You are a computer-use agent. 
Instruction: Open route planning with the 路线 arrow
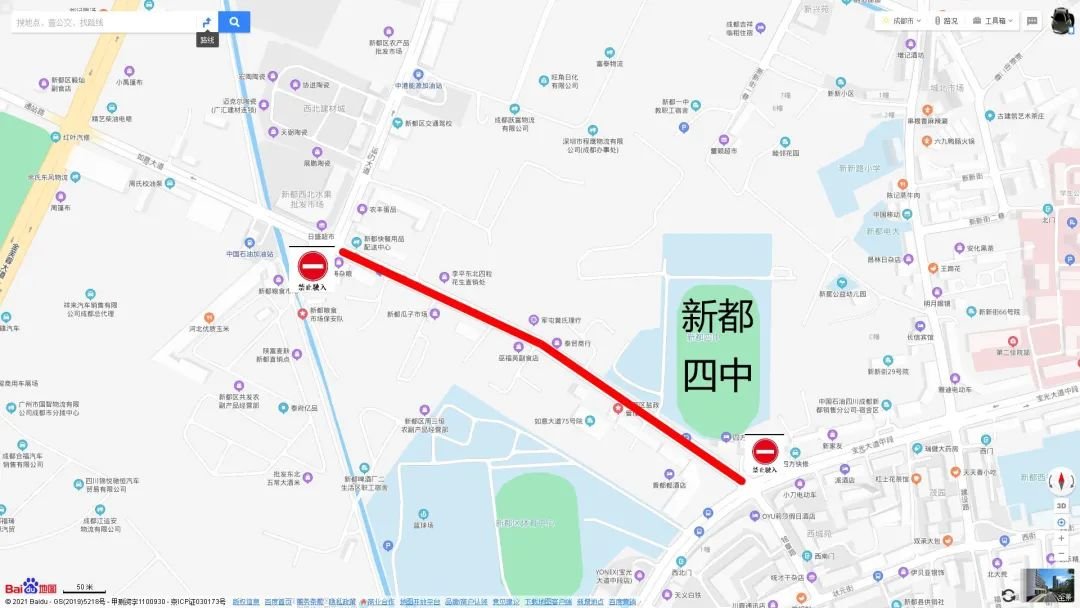tap(207, 21)
